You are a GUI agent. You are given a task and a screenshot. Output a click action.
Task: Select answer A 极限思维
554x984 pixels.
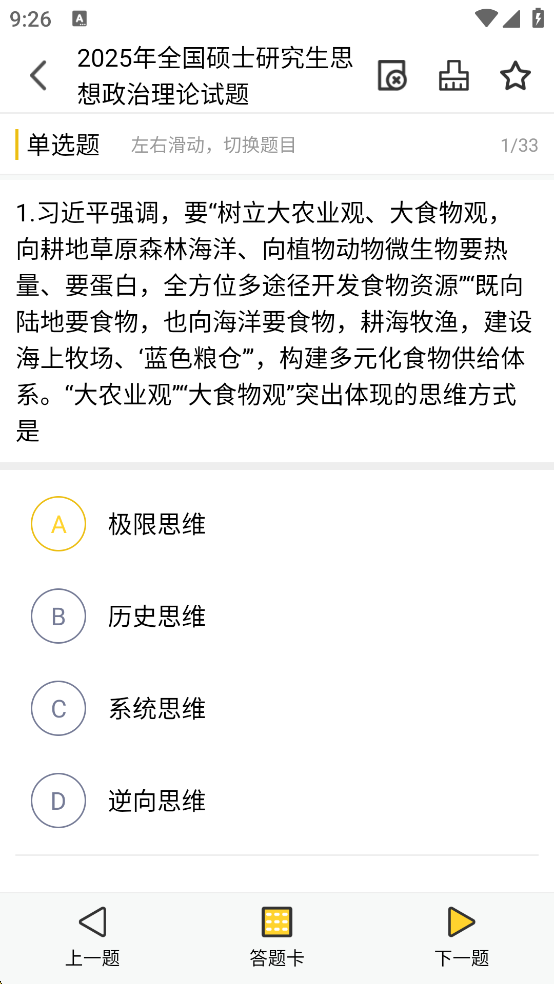coord(277,524)
